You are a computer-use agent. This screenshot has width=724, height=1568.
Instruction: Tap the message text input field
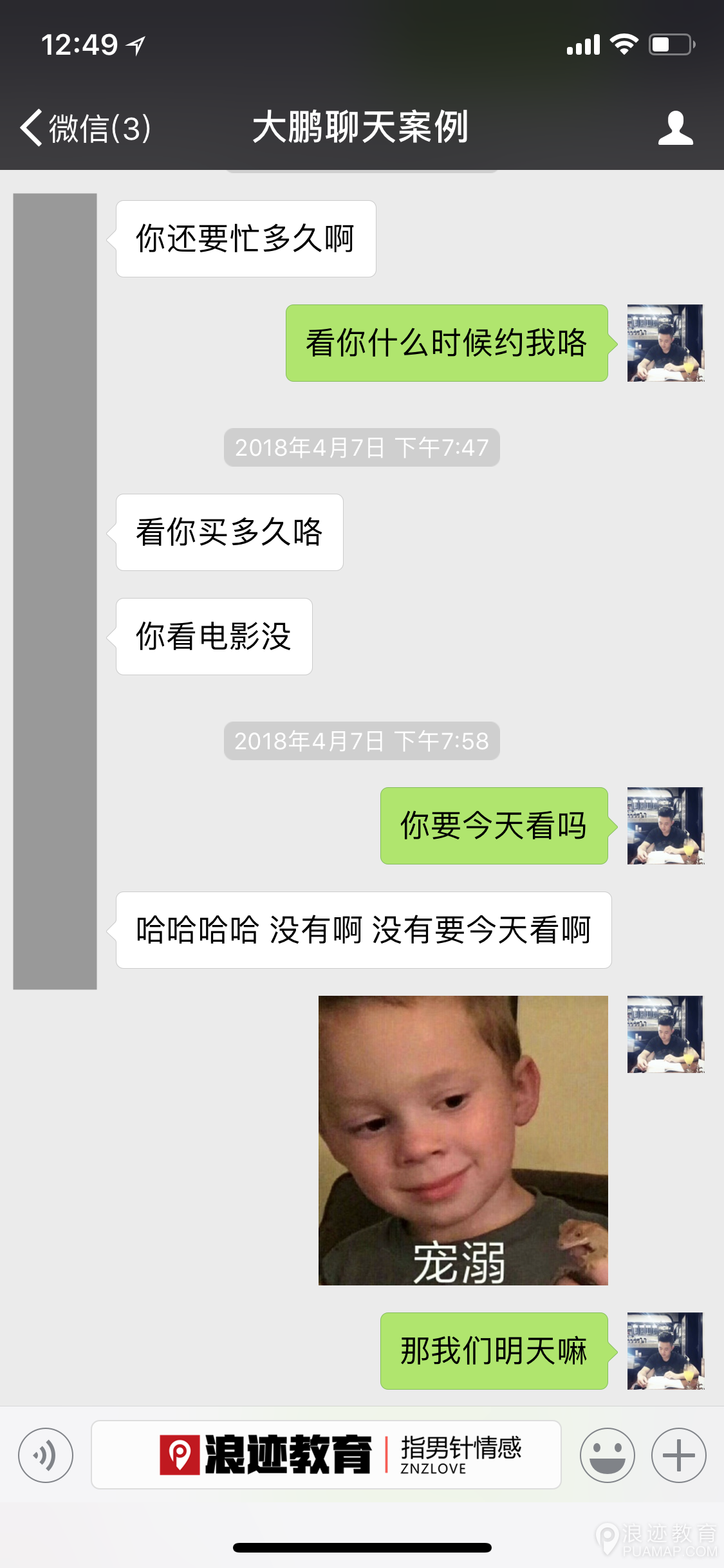point(326,1455)
